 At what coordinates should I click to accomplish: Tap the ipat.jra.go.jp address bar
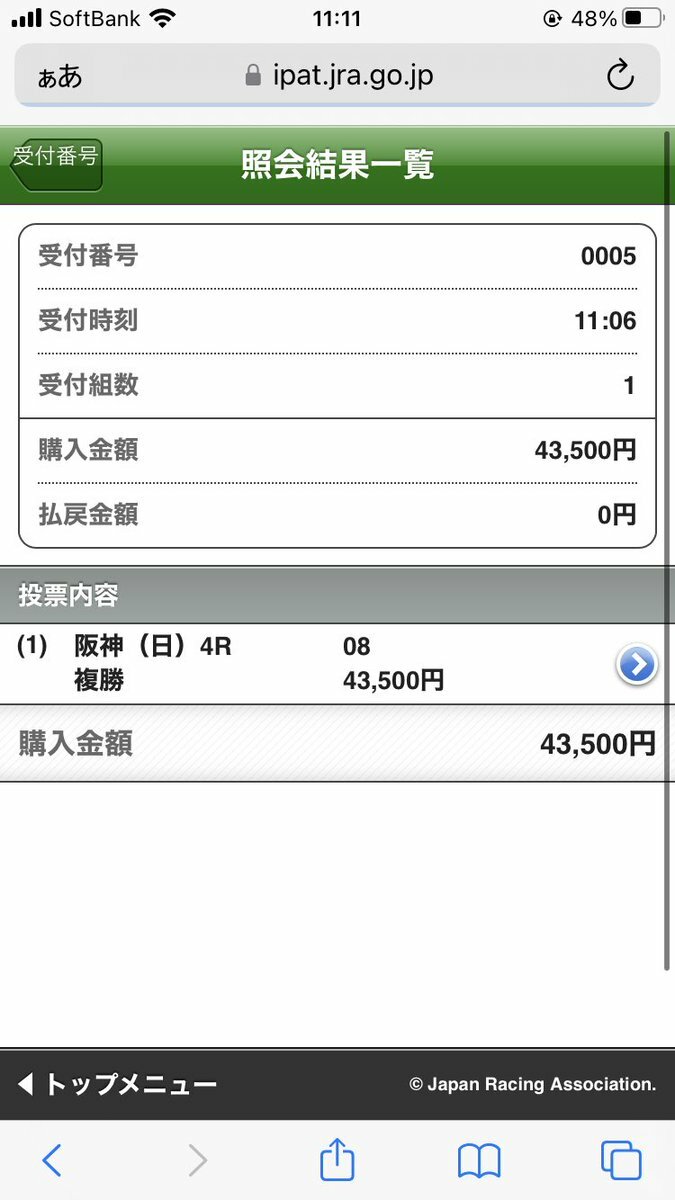click(338, 76)
